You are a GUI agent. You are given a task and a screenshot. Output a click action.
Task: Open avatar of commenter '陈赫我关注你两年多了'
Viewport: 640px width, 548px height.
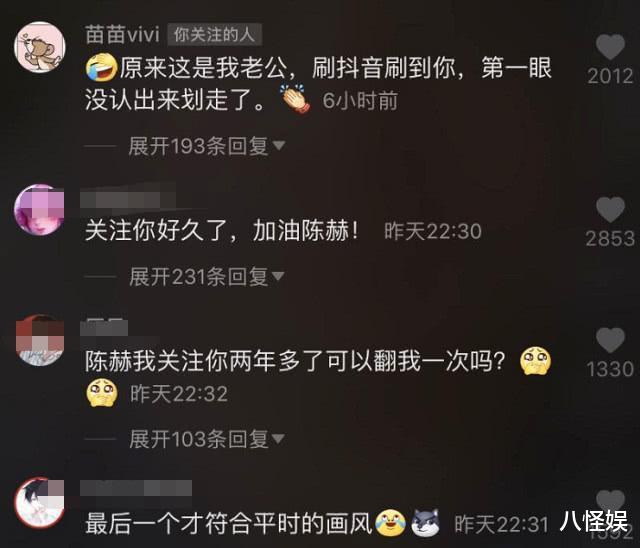[x=40, y=340]
